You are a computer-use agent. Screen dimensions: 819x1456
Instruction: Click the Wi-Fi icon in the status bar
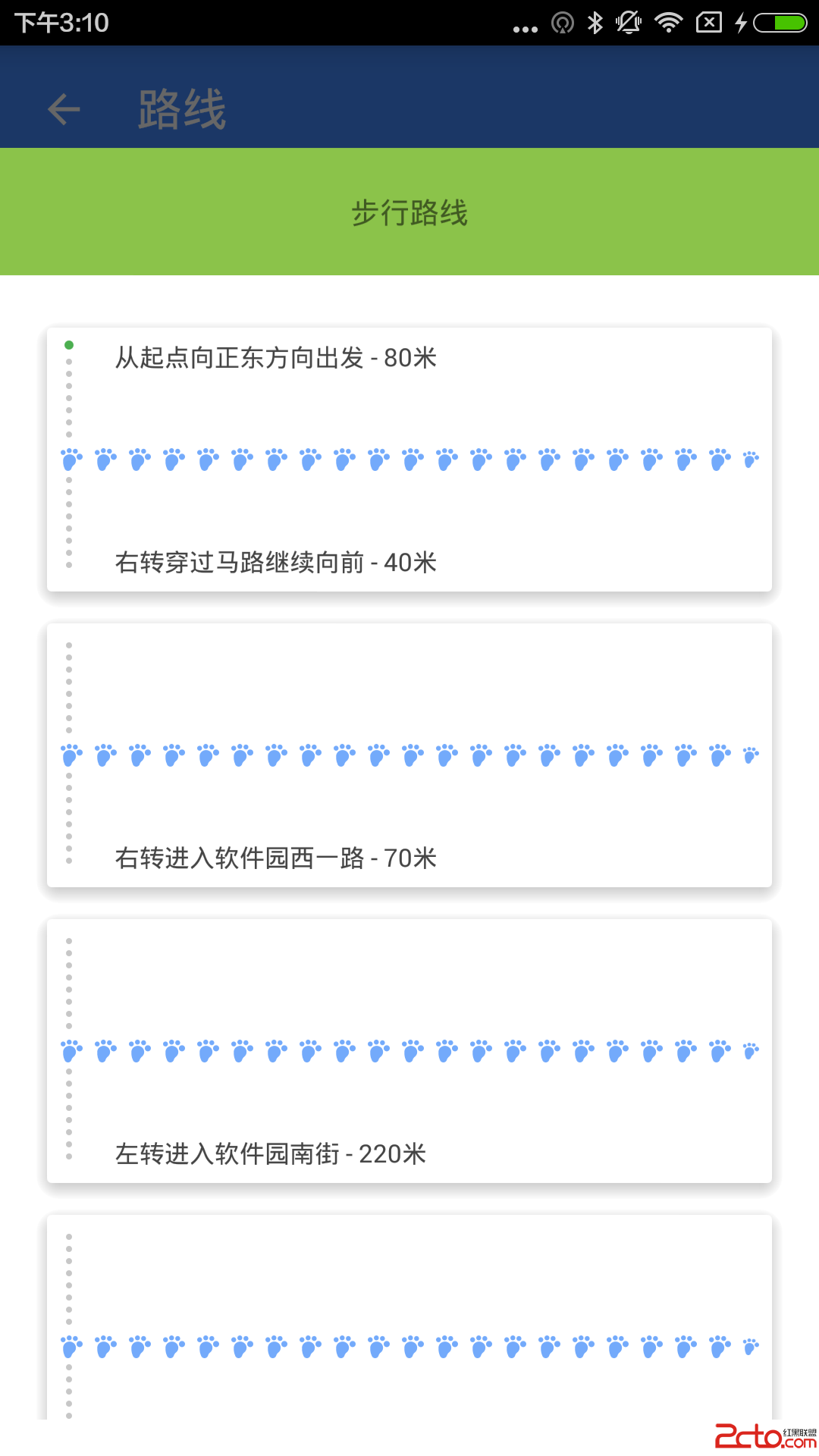point(668,23)
